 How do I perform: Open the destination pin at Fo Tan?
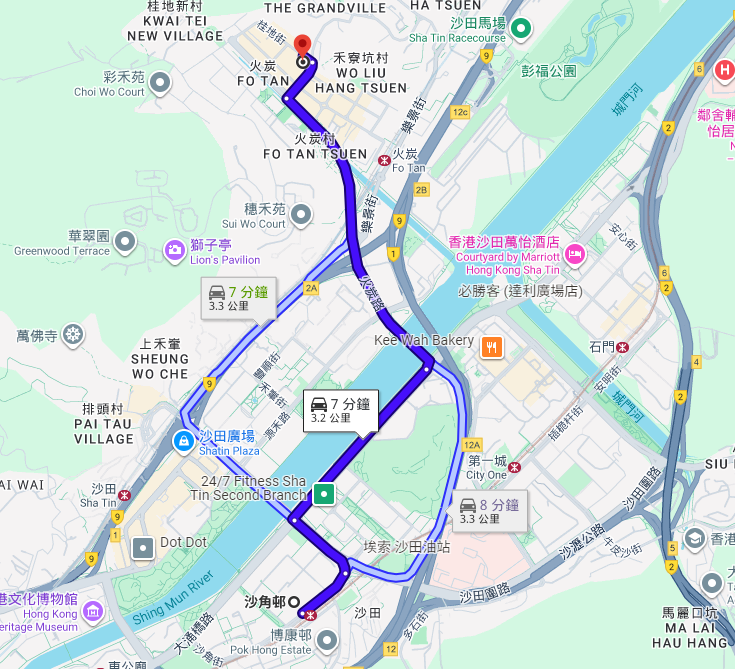point(302,49)
